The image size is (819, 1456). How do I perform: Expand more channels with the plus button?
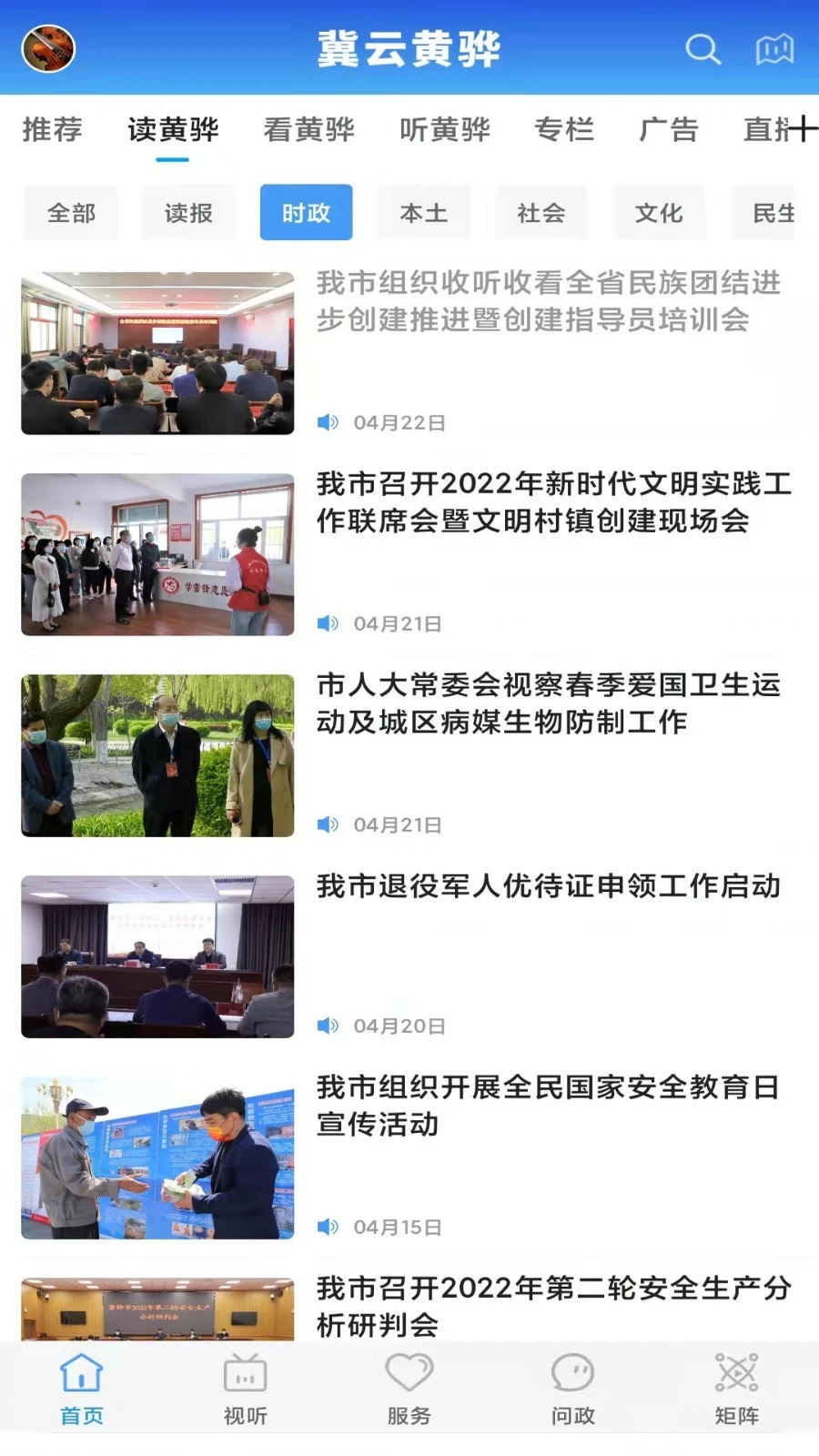804,130
